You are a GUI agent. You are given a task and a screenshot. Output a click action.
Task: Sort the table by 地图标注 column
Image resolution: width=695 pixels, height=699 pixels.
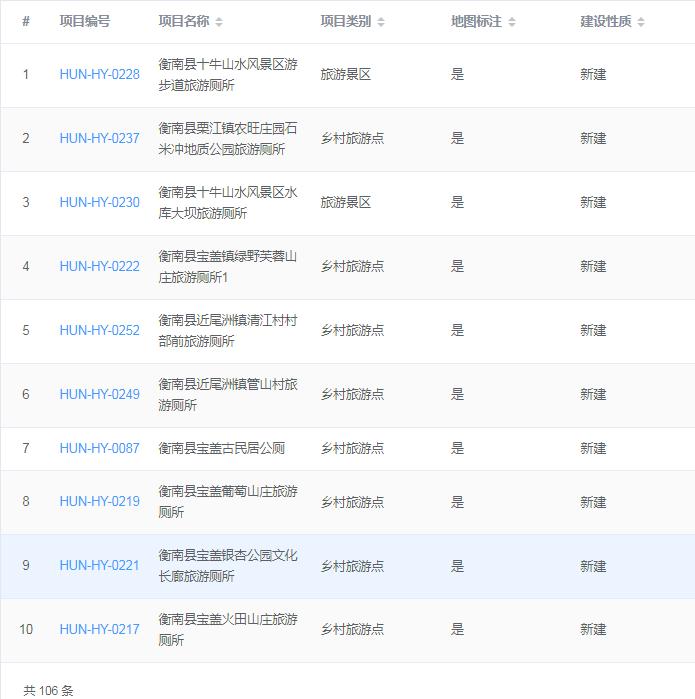512,22
